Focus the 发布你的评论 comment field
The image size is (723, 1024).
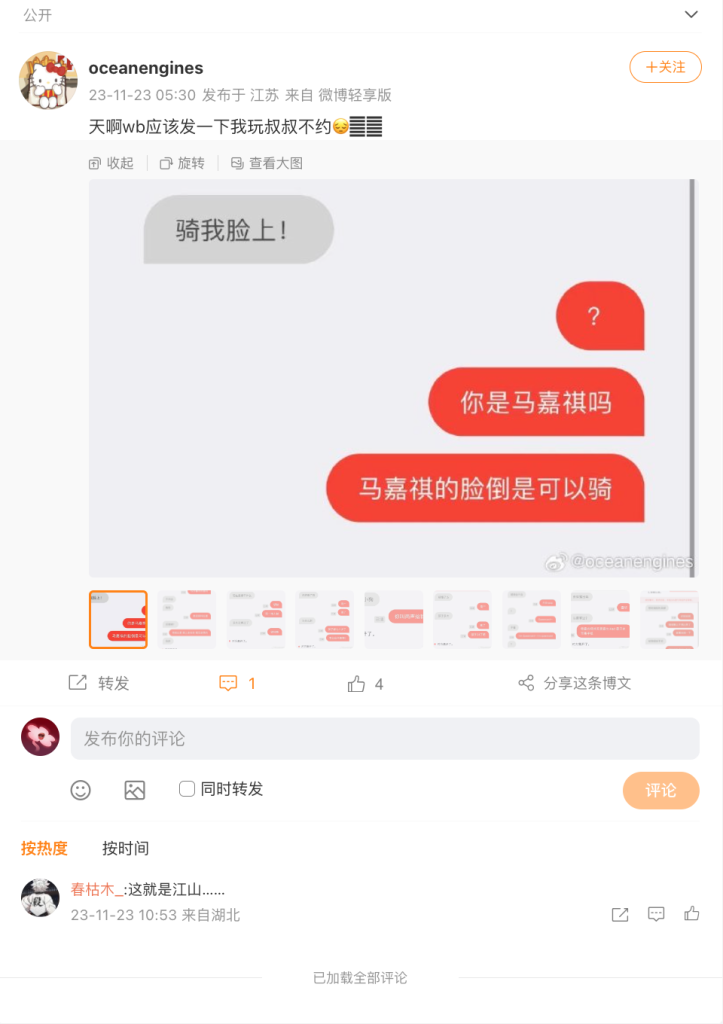[x=384, y=738]
